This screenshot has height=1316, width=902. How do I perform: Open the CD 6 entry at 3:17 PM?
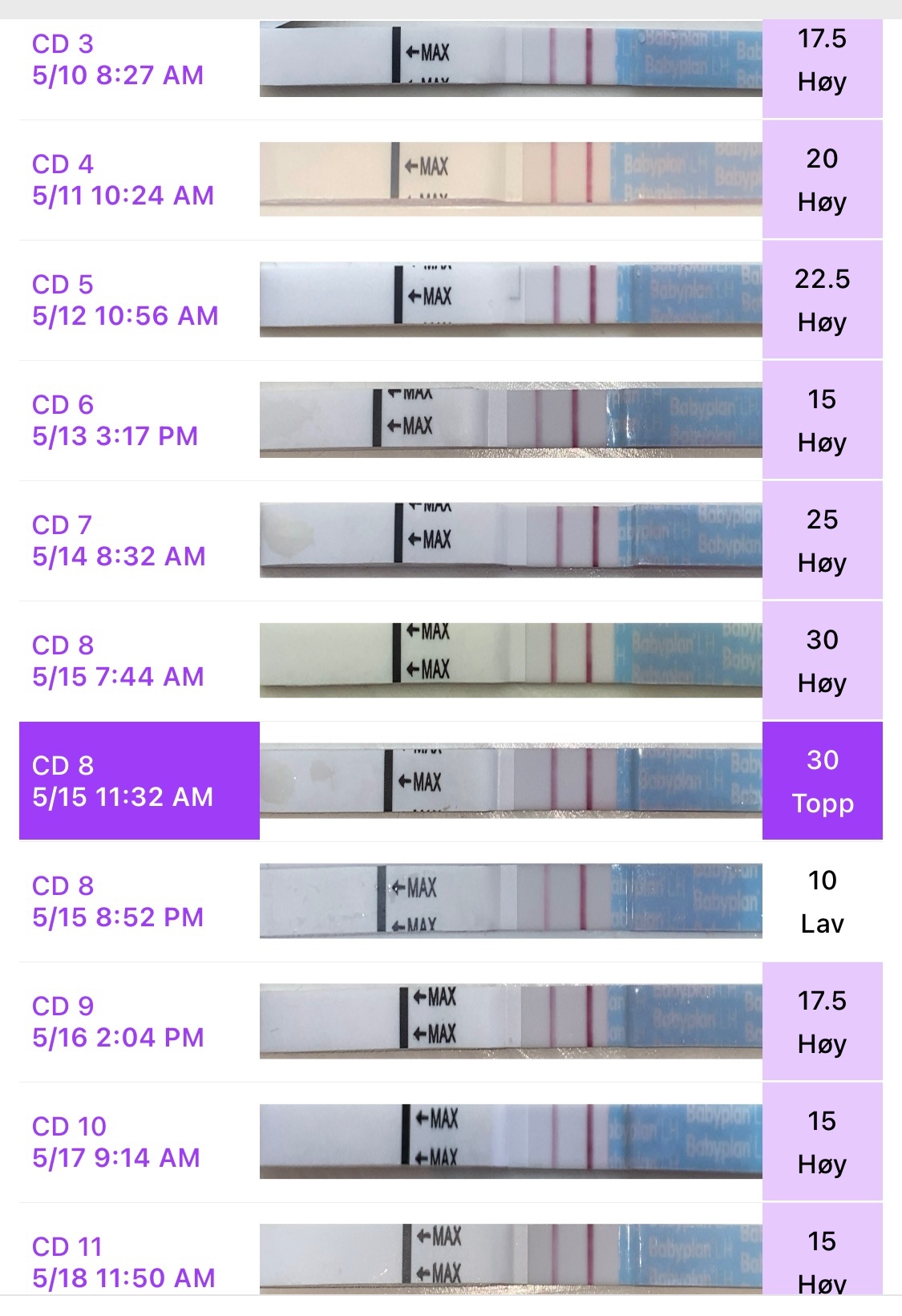click(x=449, y=420)
